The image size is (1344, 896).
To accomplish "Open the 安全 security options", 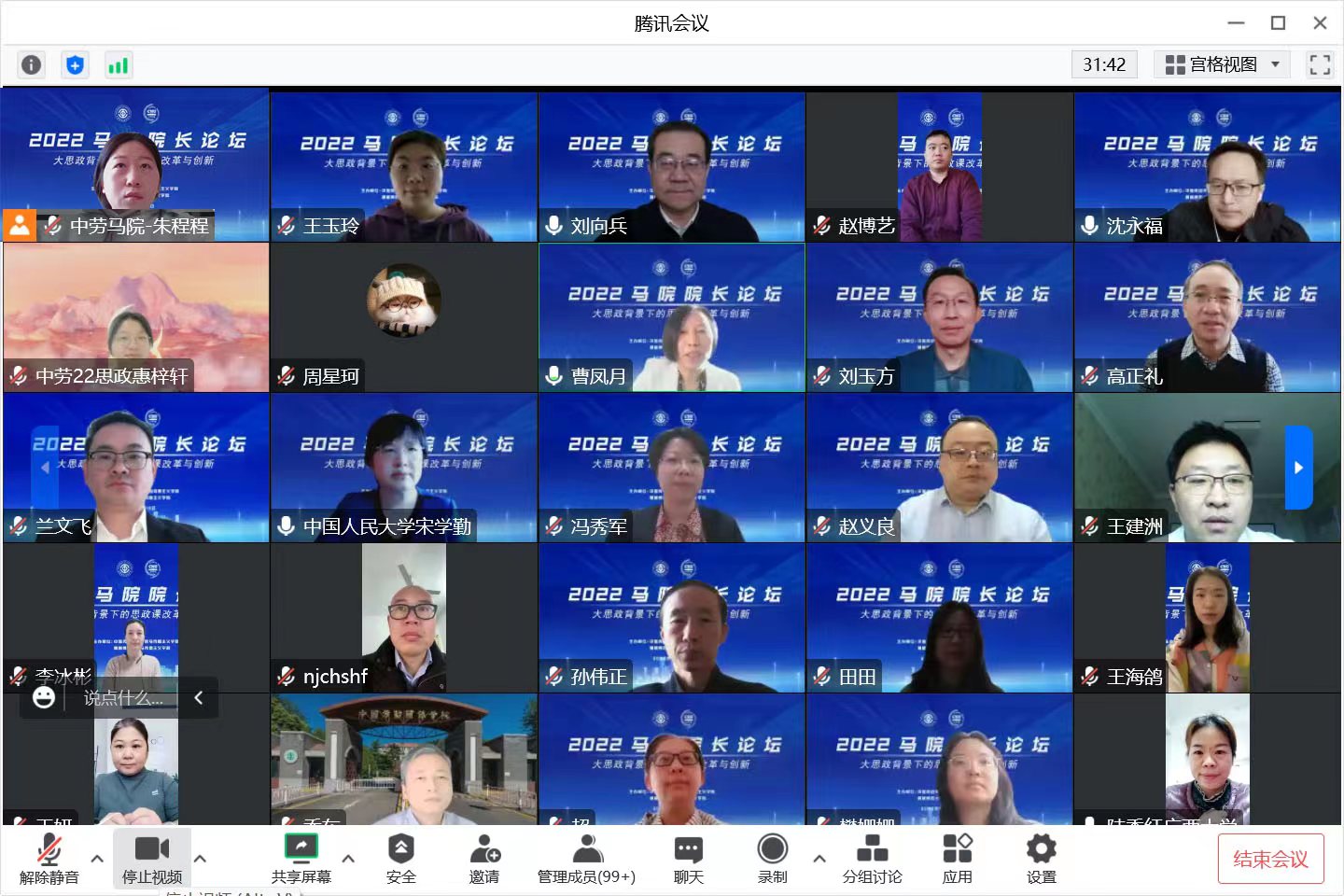I will point(400,859).
